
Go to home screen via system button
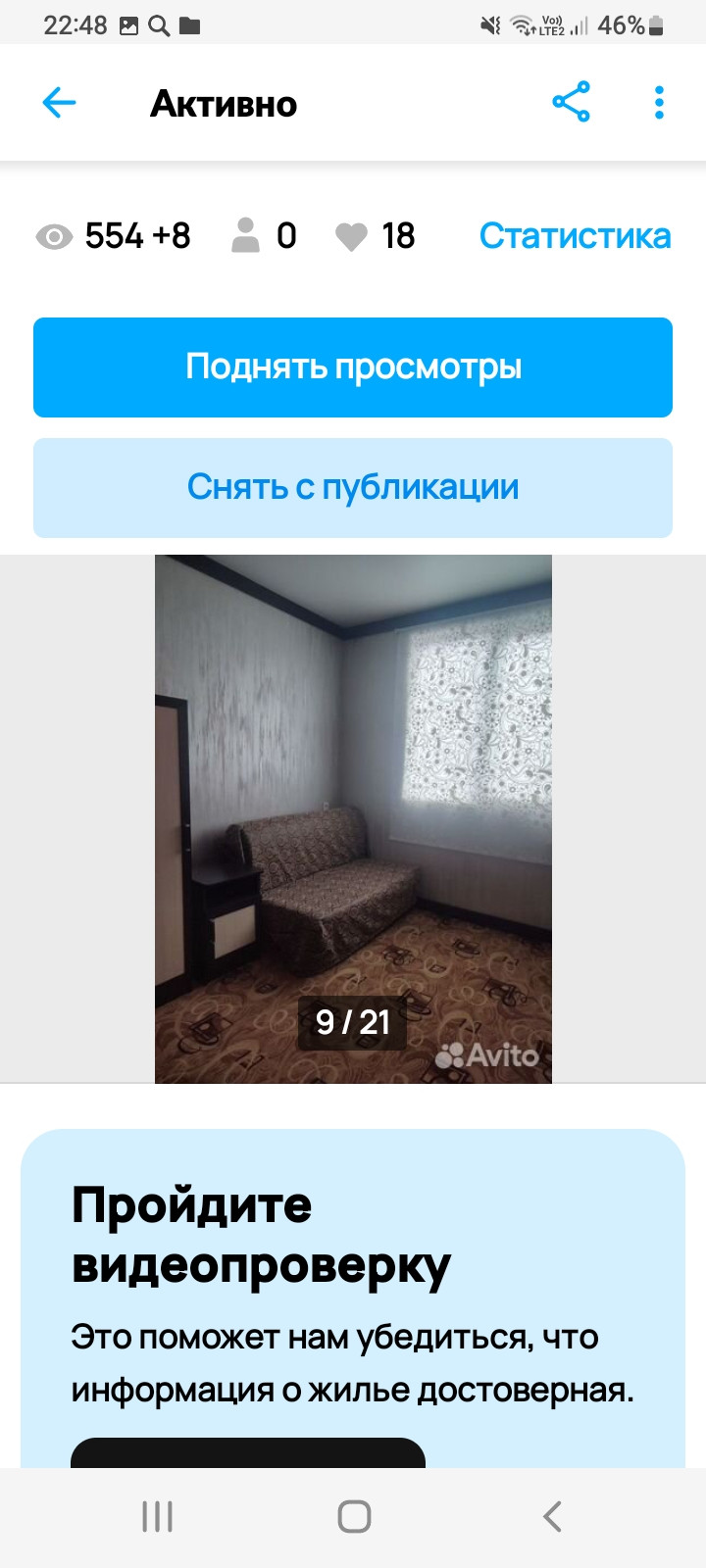tap(354, 1516)
